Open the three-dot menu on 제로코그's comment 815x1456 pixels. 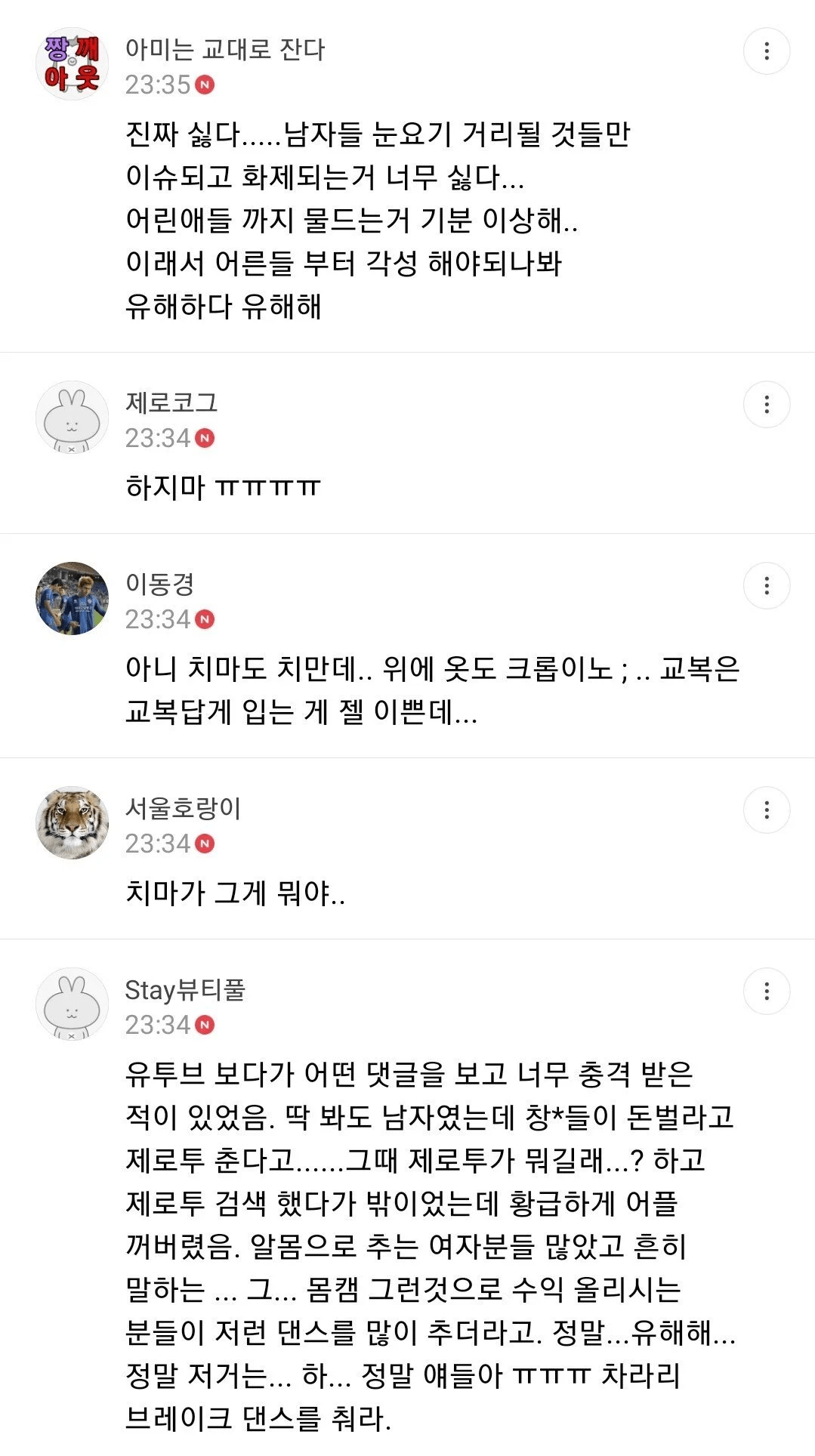[767, 405]
